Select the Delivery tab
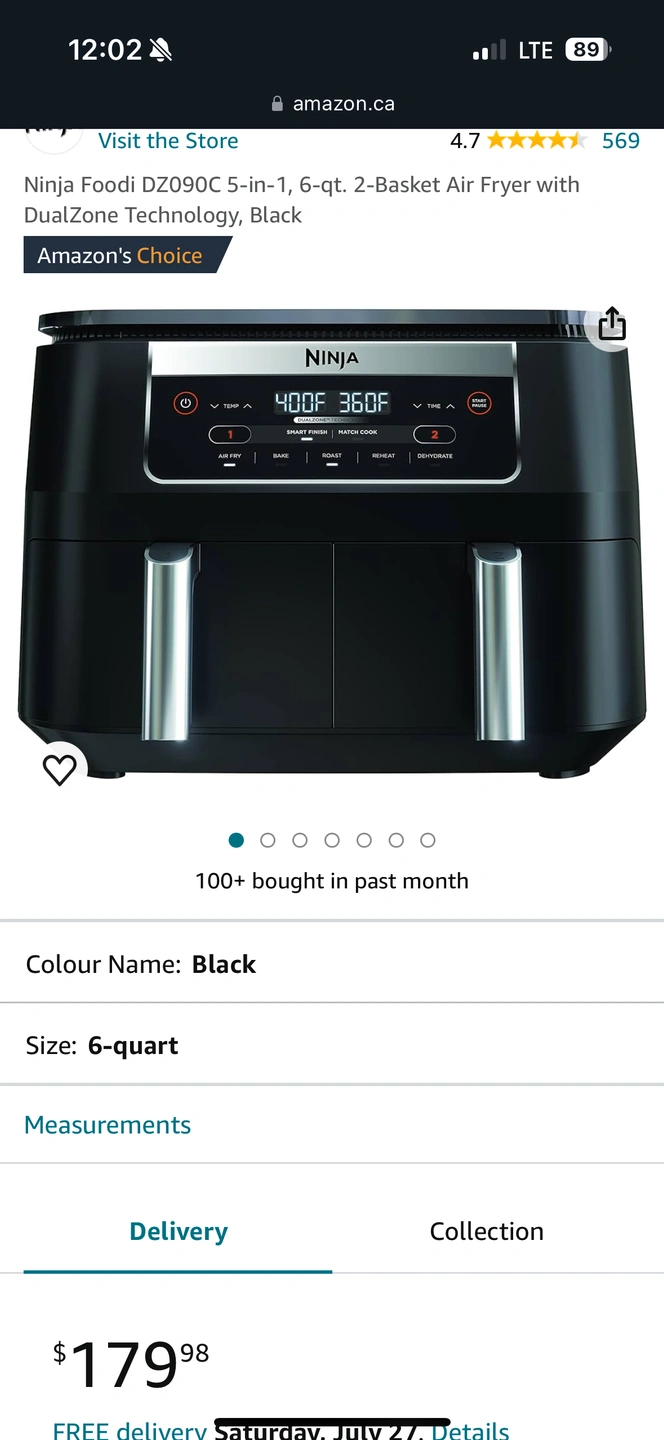Screen dimensions: 664x1440 (178, 1231)
